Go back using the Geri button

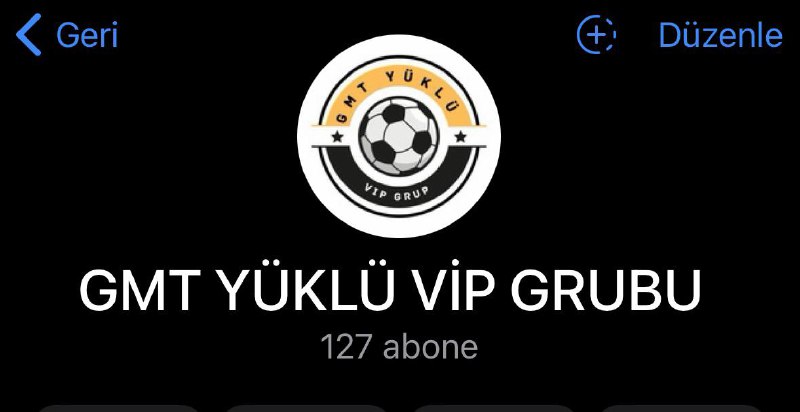click(x=68, y=35)
